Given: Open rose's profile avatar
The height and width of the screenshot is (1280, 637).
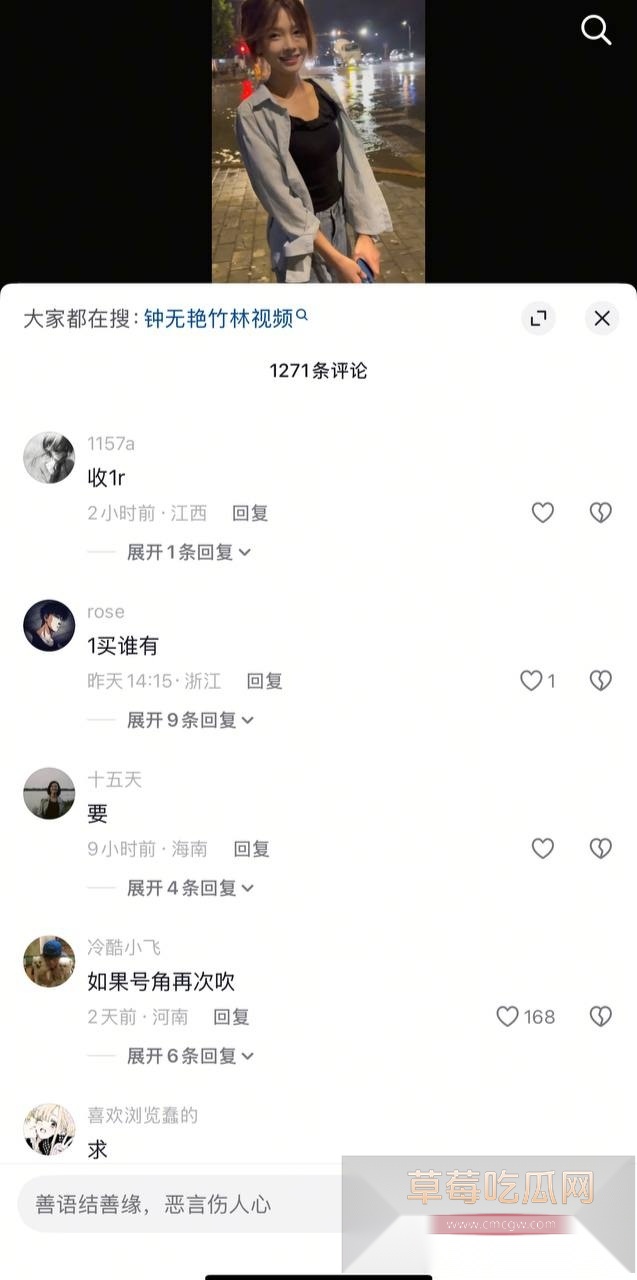Looking at the screenshot, I should coord(49,626).
